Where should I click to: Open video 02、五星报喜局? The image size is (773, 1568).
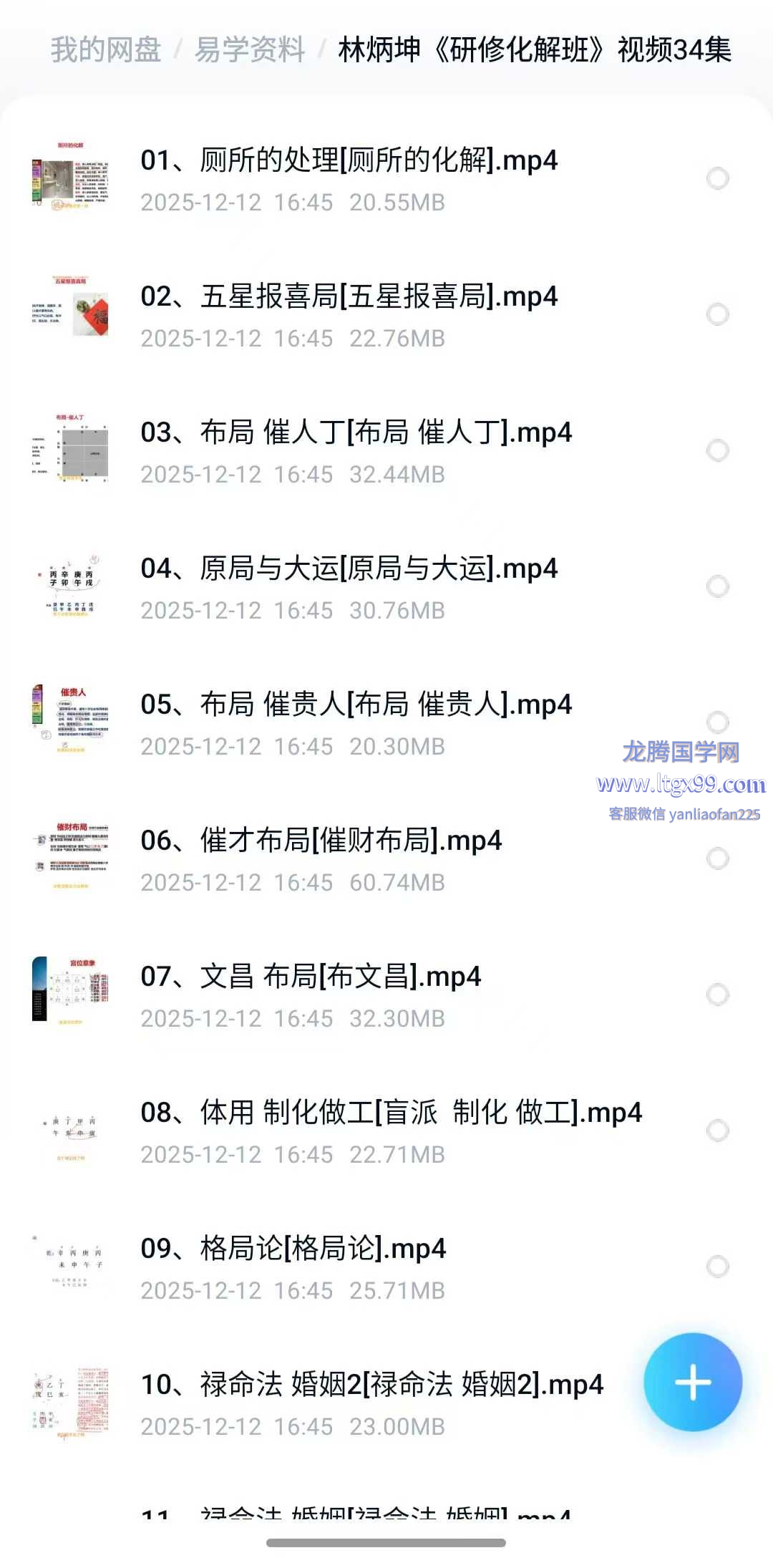(349, 296)
